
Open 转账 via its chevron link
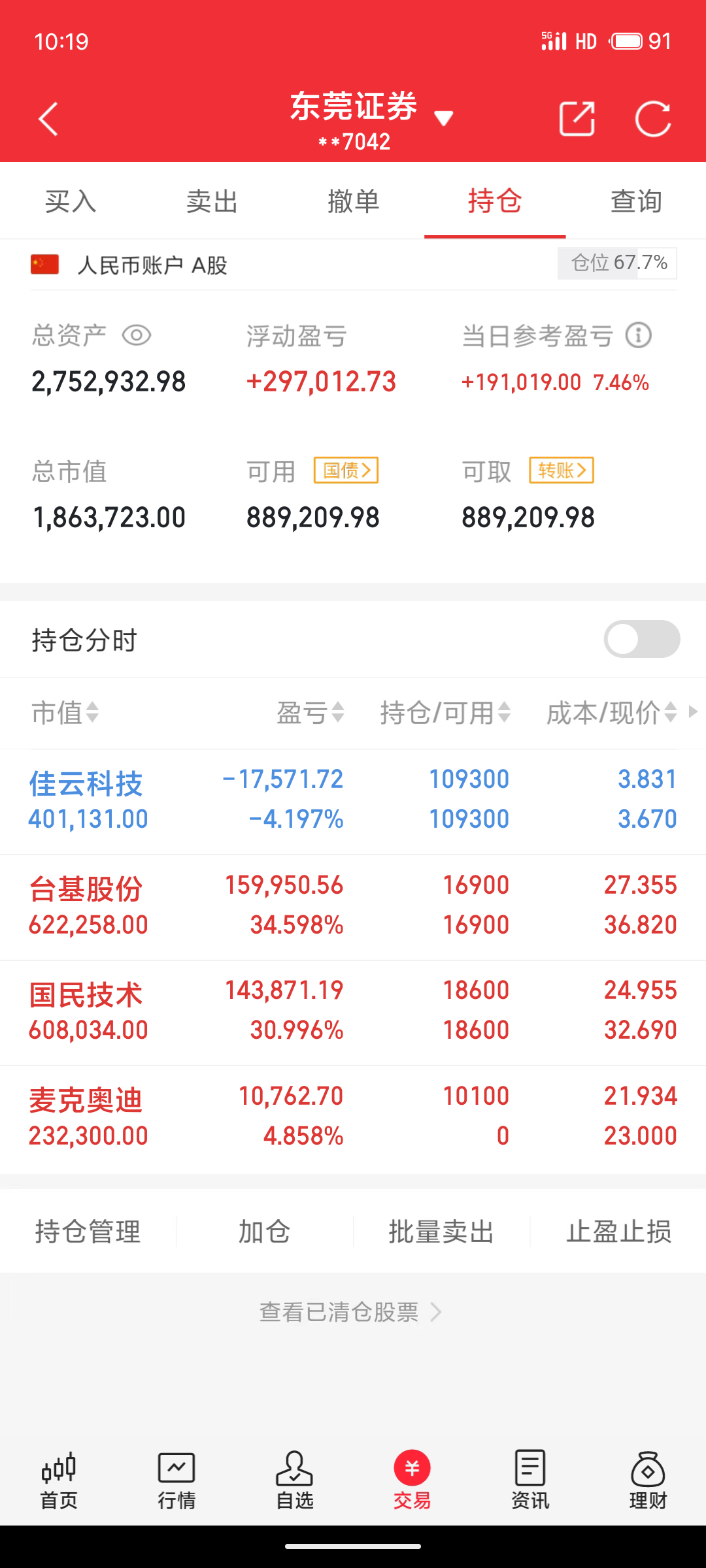point(561,470)
